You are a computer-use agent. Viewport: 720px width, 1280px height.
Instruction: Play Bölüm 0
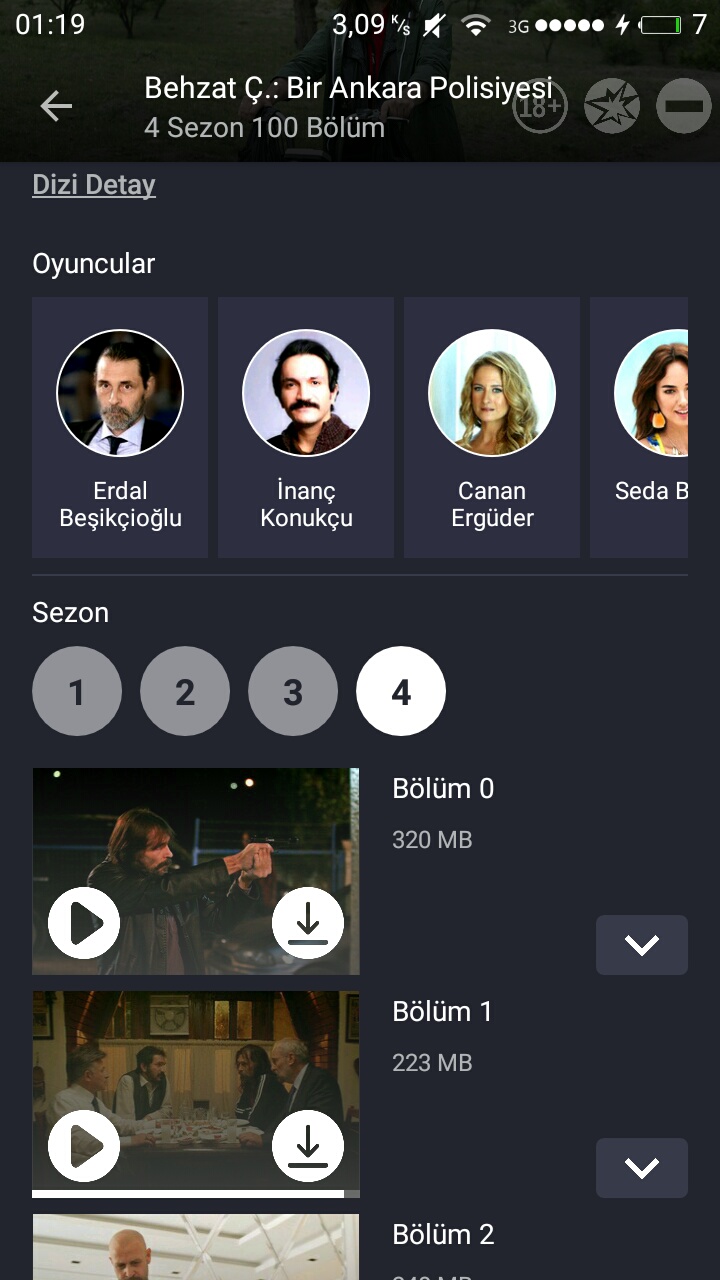pyautogui.click(x=84, y=923)
